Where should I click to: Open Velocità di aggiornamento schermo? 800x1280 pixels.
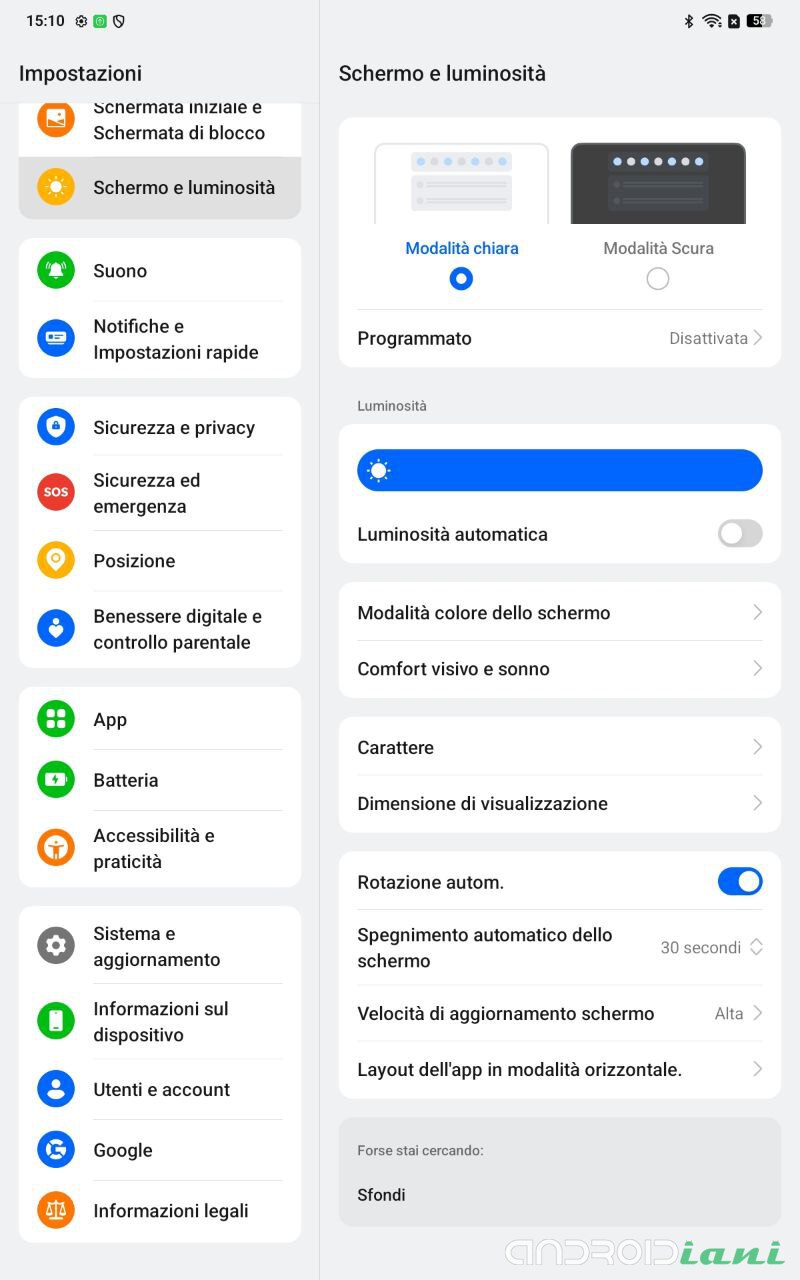click(x=560, y=1013)
